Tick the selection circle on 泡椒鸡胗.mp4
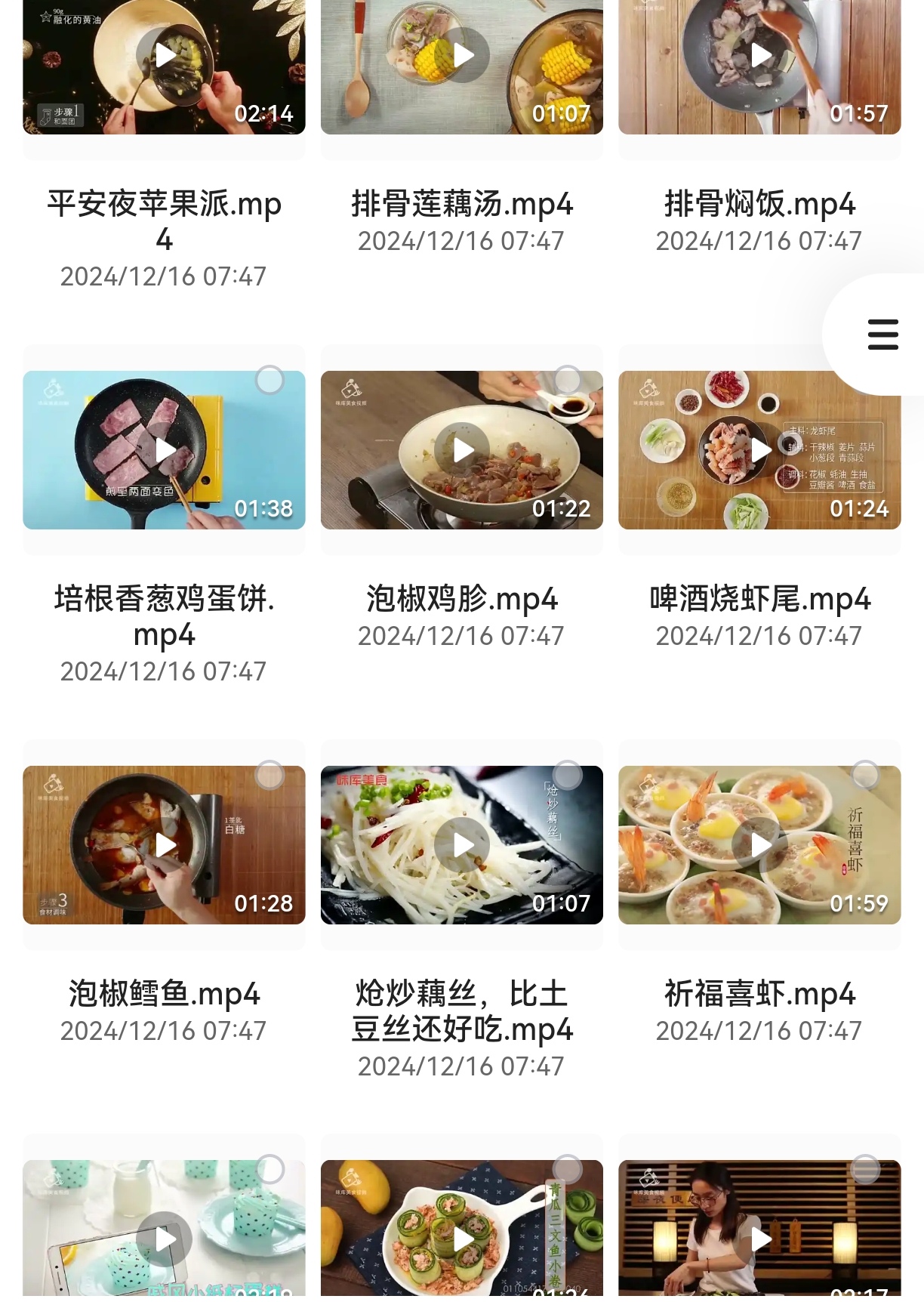 click(568, 380)
